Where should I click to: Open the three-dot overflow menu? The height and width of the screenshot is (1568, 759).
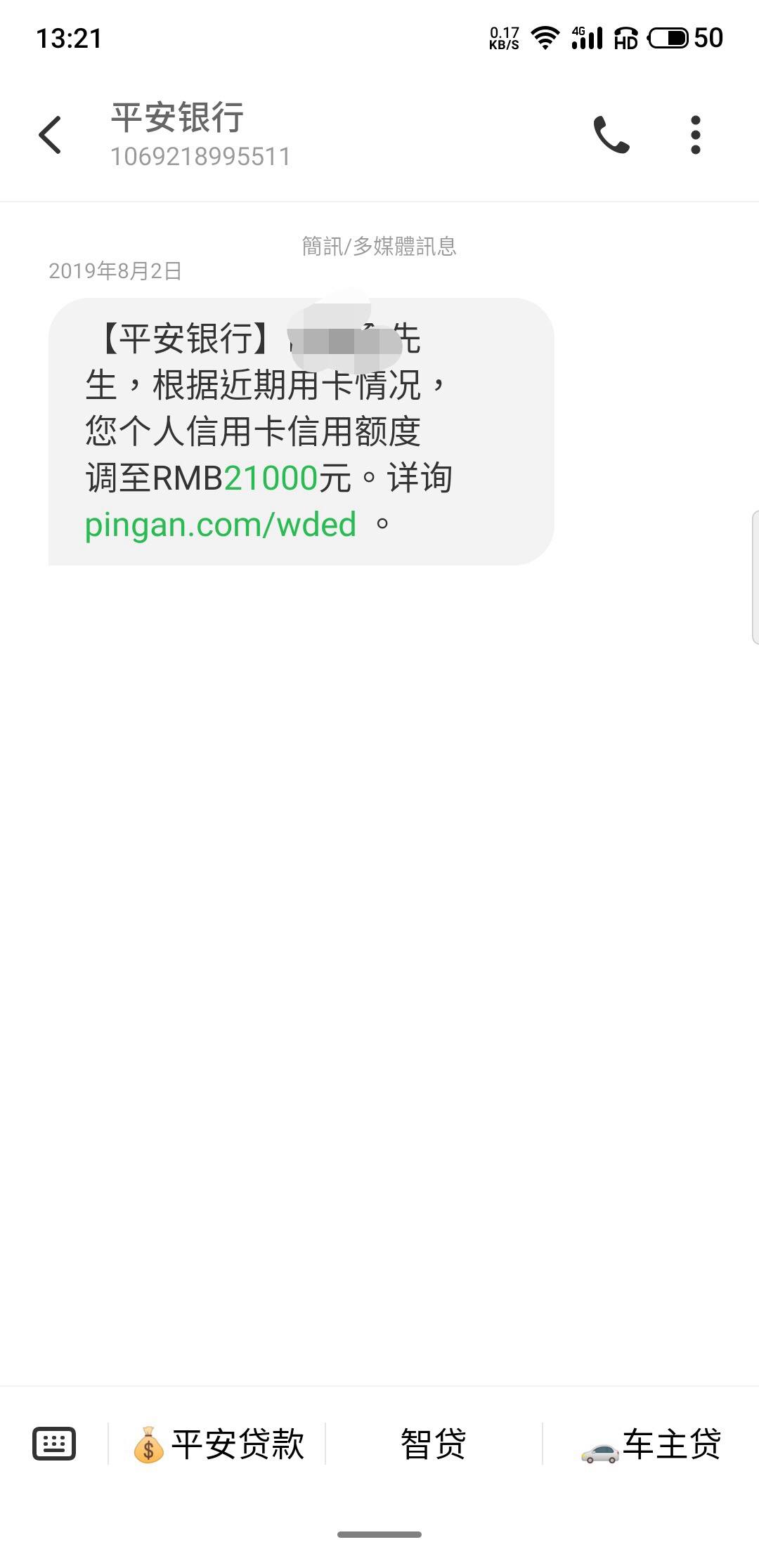tap(696, 135)
